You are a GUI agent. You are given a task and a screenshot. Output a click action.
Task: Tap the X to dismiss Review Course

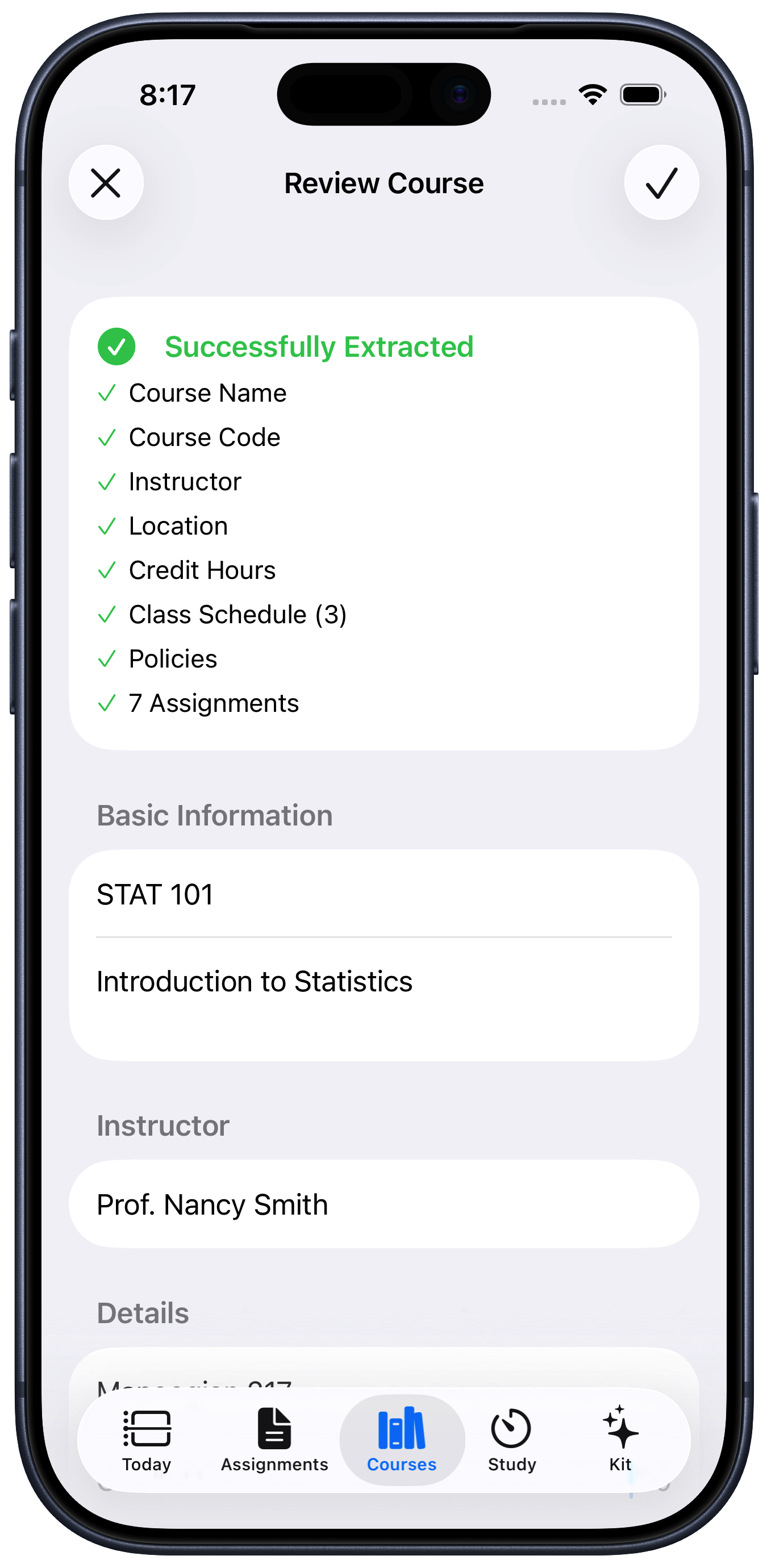106,182
